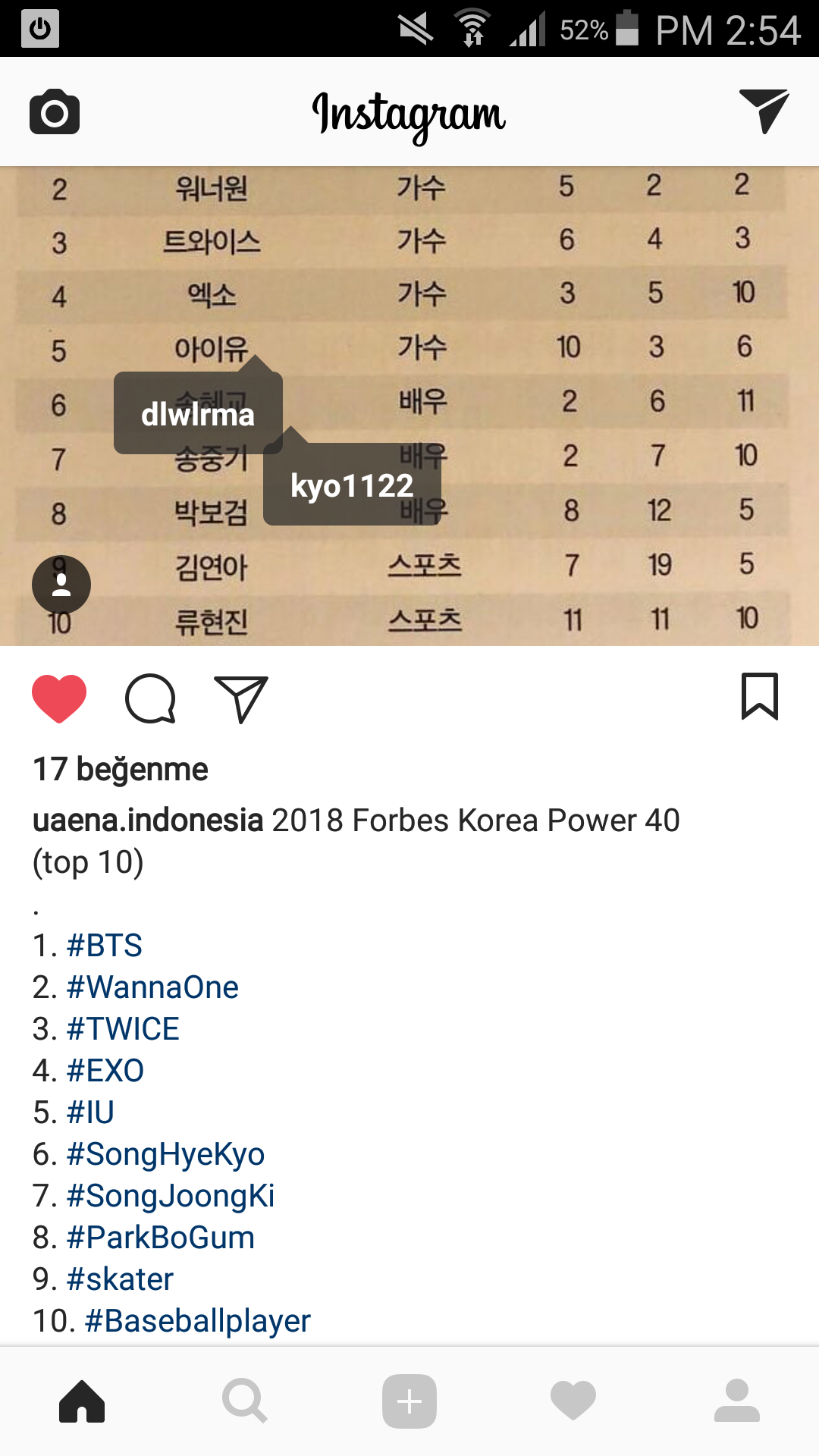Open the camera from the top bar

tap(55, 111)
